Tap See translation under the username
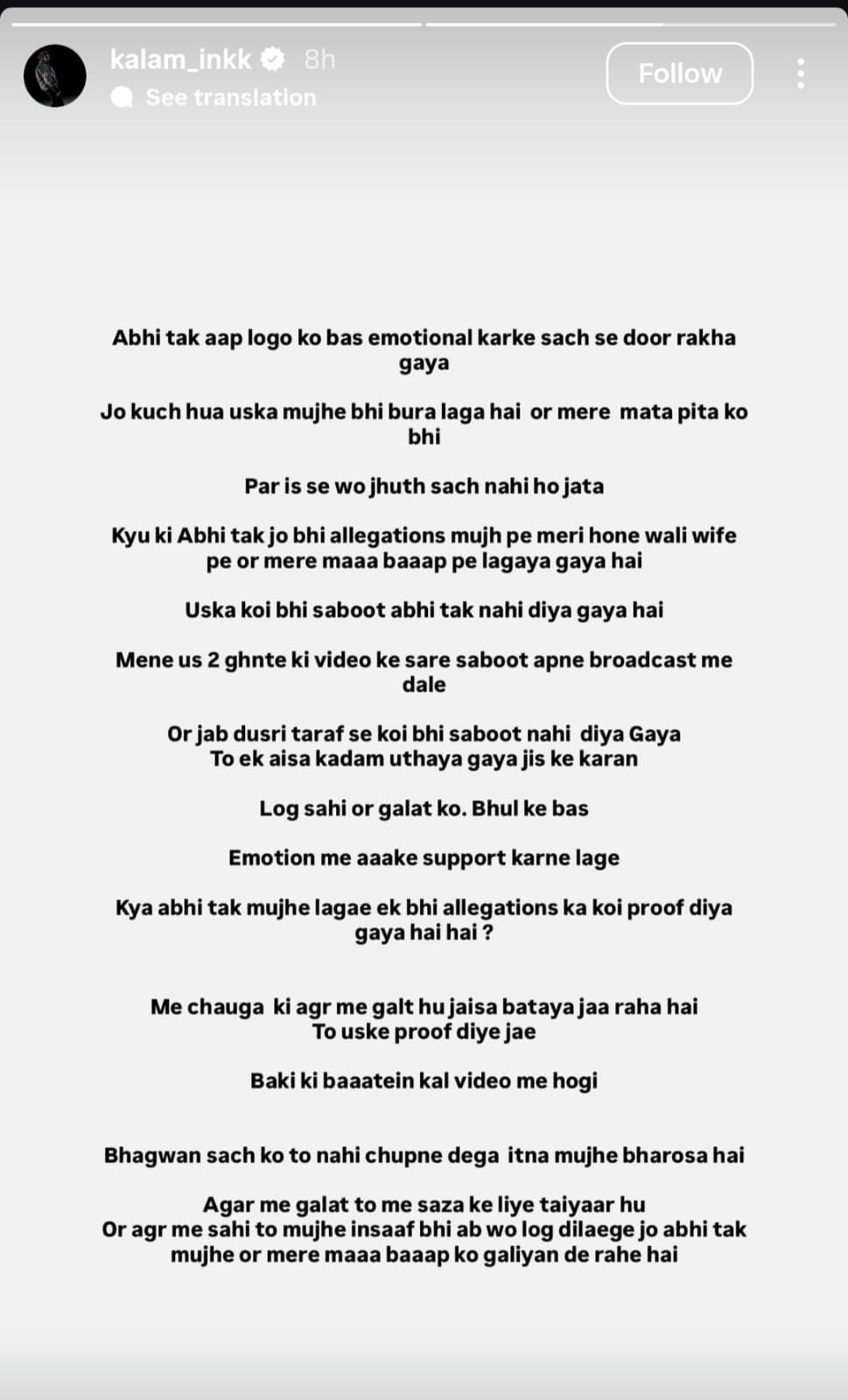 (x=229, y=97)
